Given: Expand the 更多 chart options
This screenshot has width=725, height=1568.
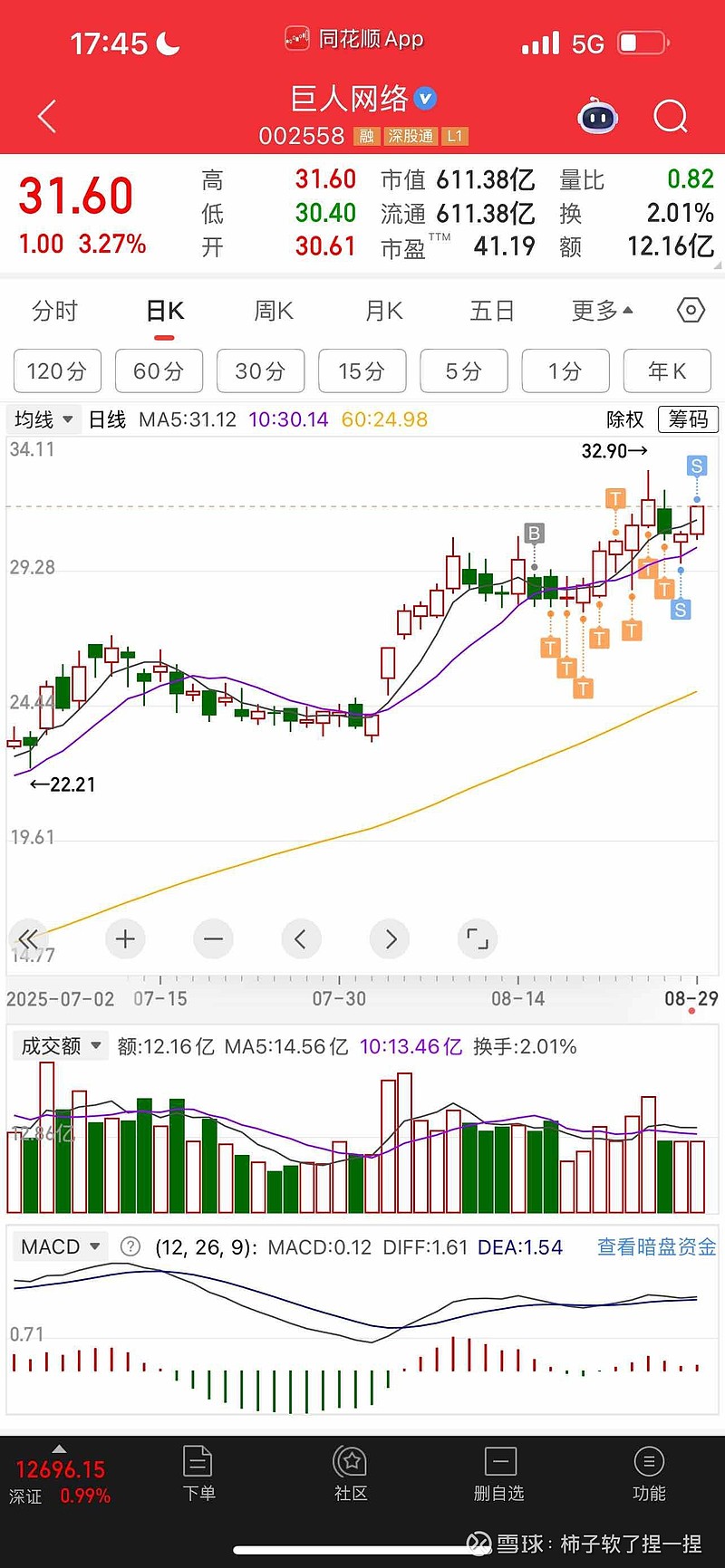Looking at the screenshot, I should point(602,312).
